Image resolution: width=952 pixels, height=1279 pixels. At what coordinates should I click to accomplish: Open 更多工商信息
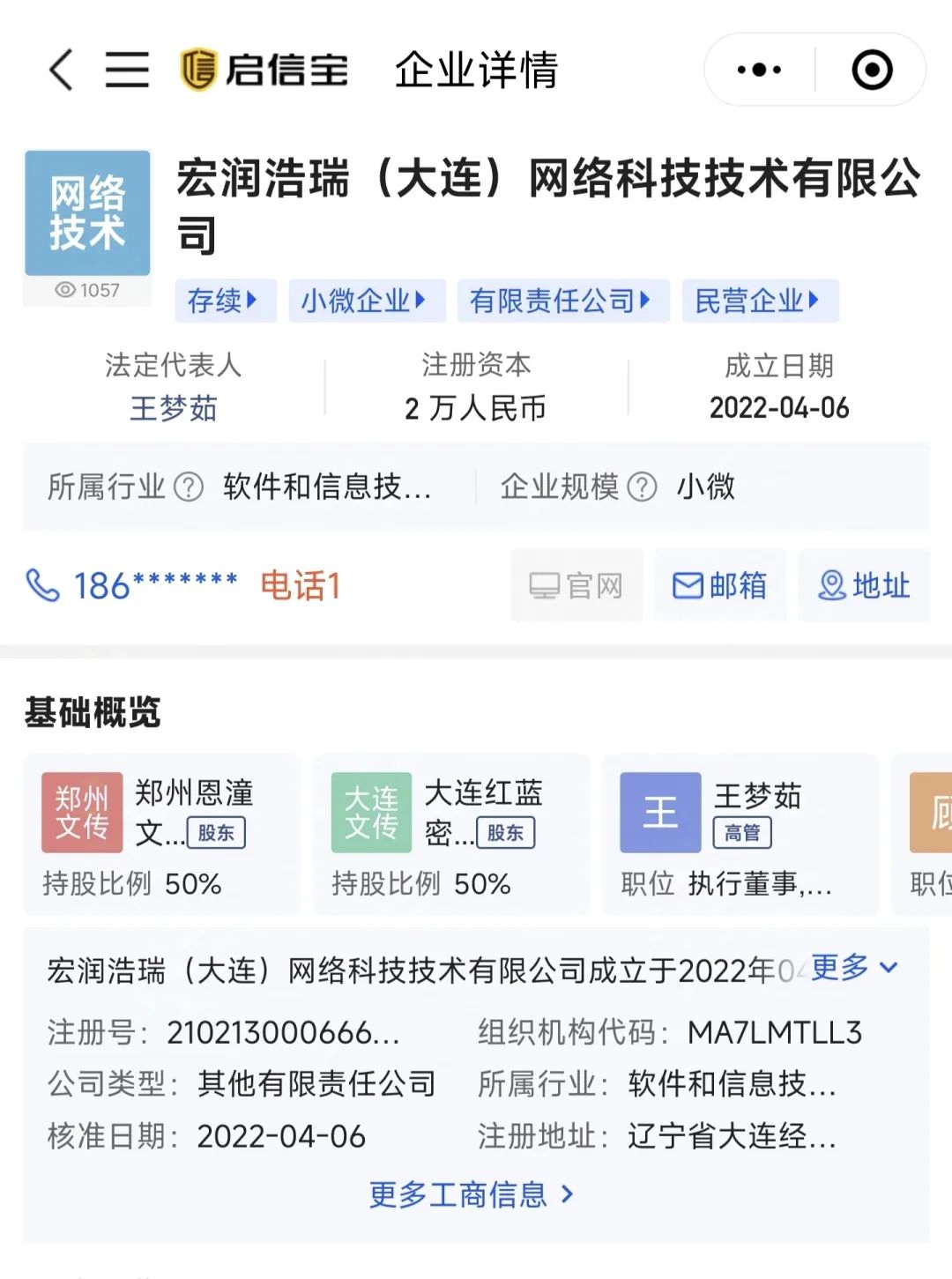[472, 1194]
